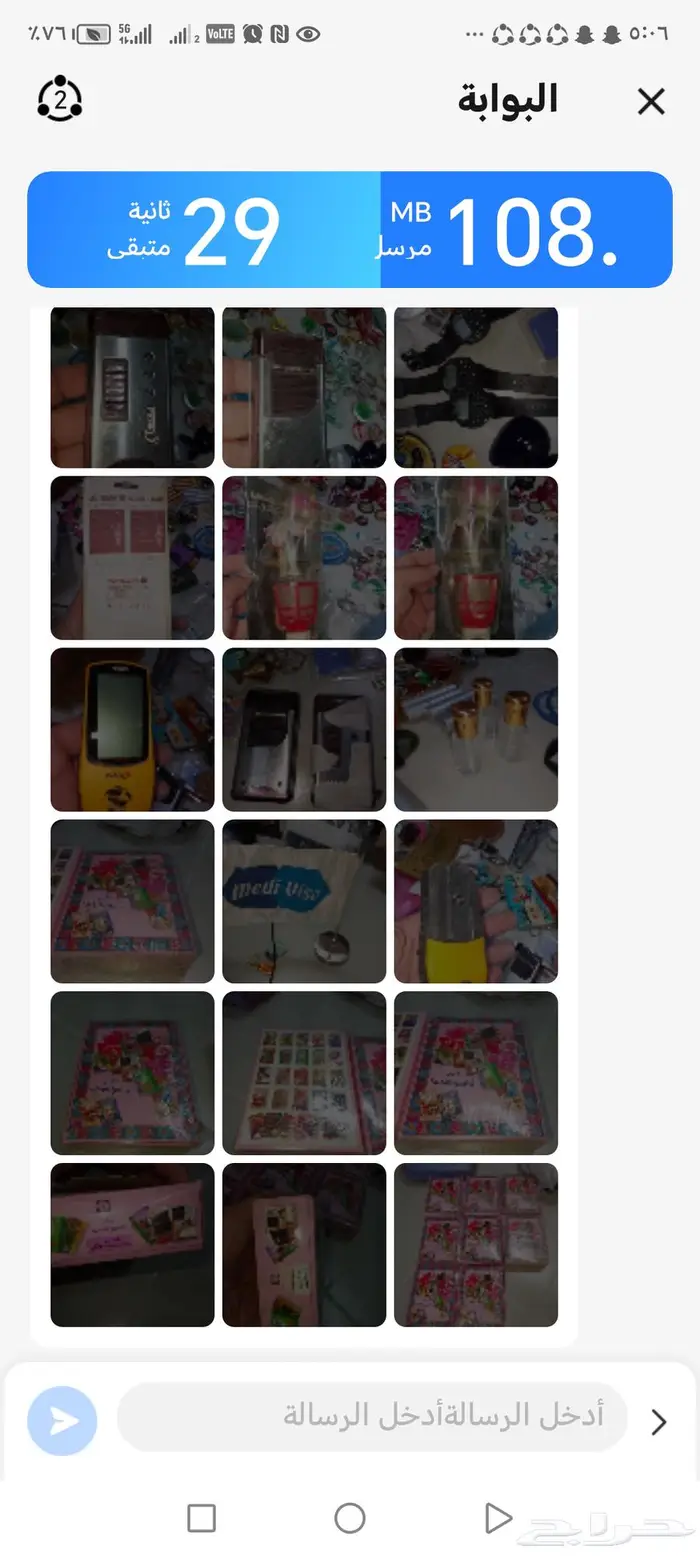Screen dimensions: 700x1556
Task: Tap the message input field
Action: [372, 1416]
